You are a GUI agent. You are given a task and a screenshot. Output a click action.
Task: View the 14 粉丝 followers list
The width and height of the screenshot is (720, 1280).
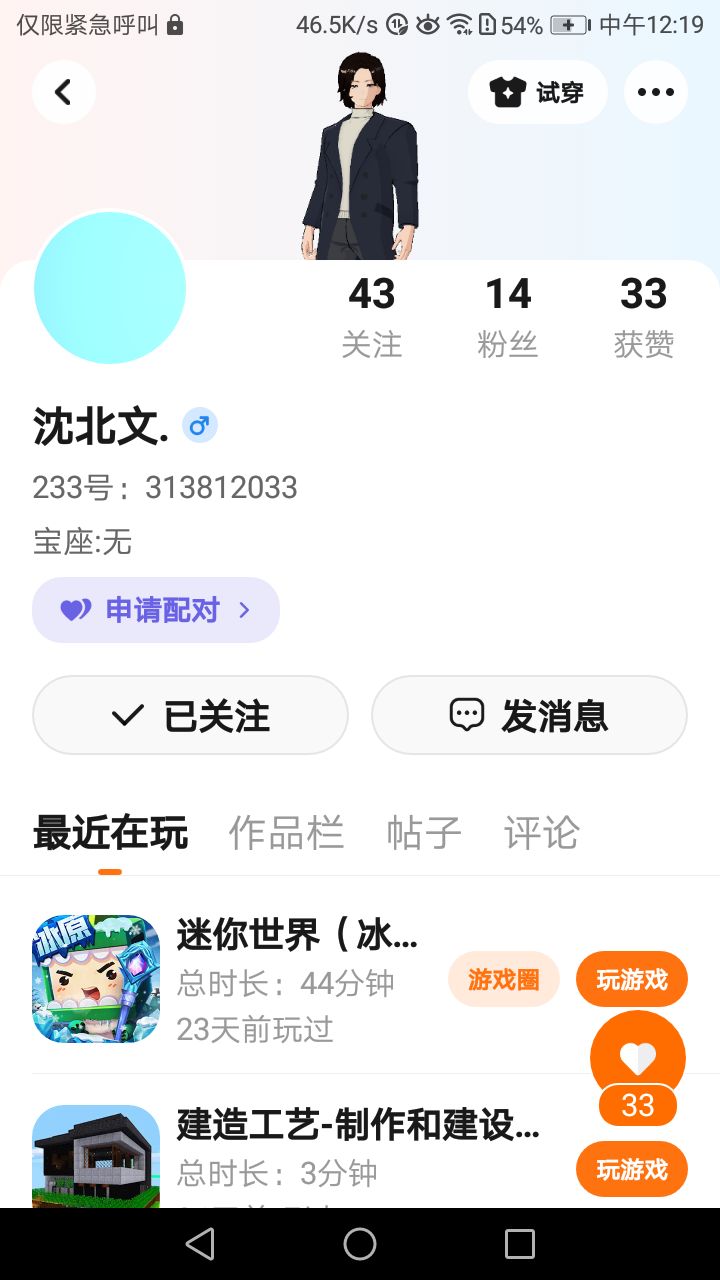[x=508, y=316]
